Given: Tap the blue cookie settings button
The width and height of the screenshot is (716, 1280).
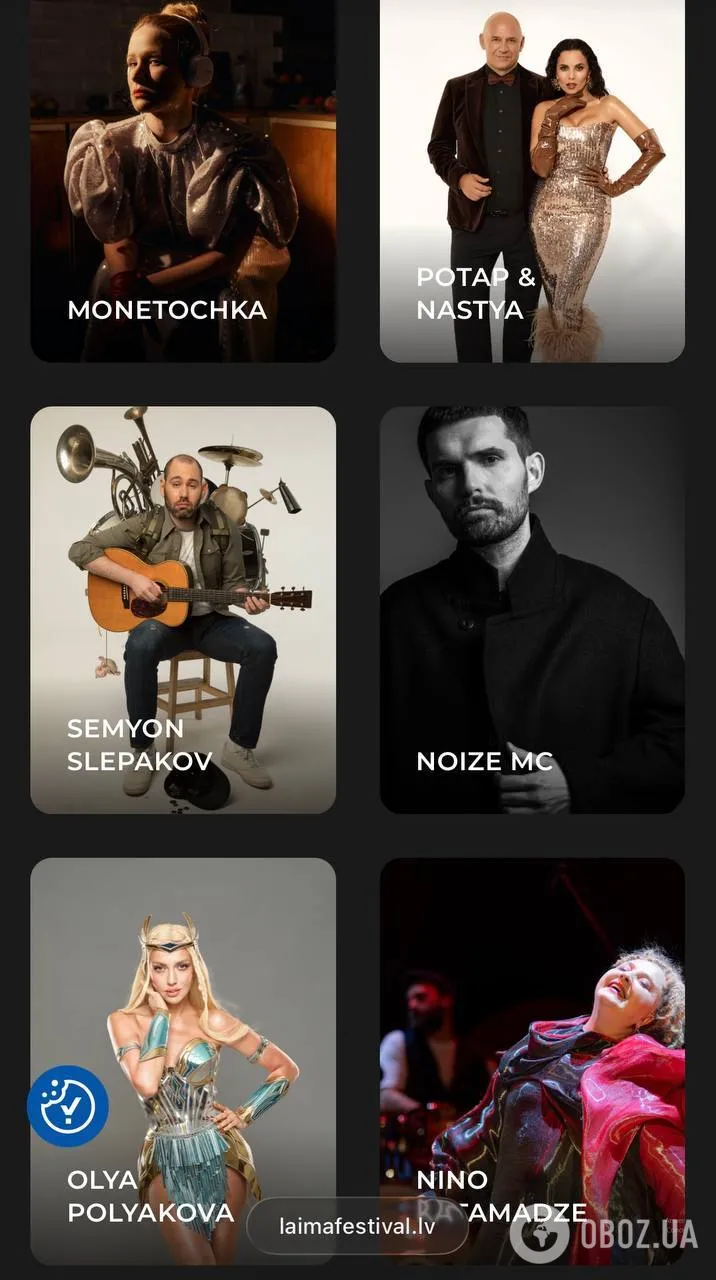Looking at the screenshot, I should click(68, 1107).
